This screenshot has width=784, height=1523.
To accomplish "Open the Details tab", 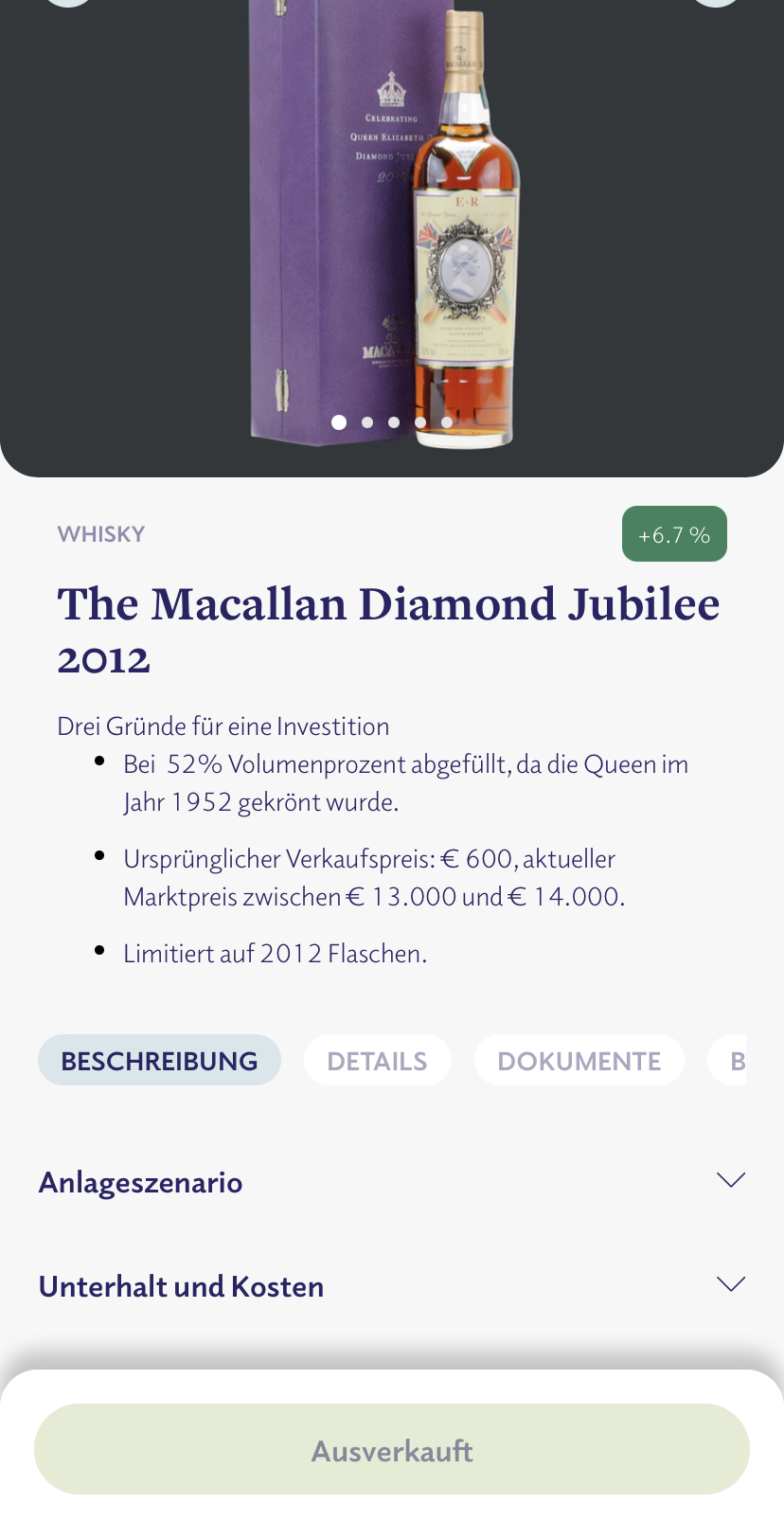I will (x=377, y=1060).
